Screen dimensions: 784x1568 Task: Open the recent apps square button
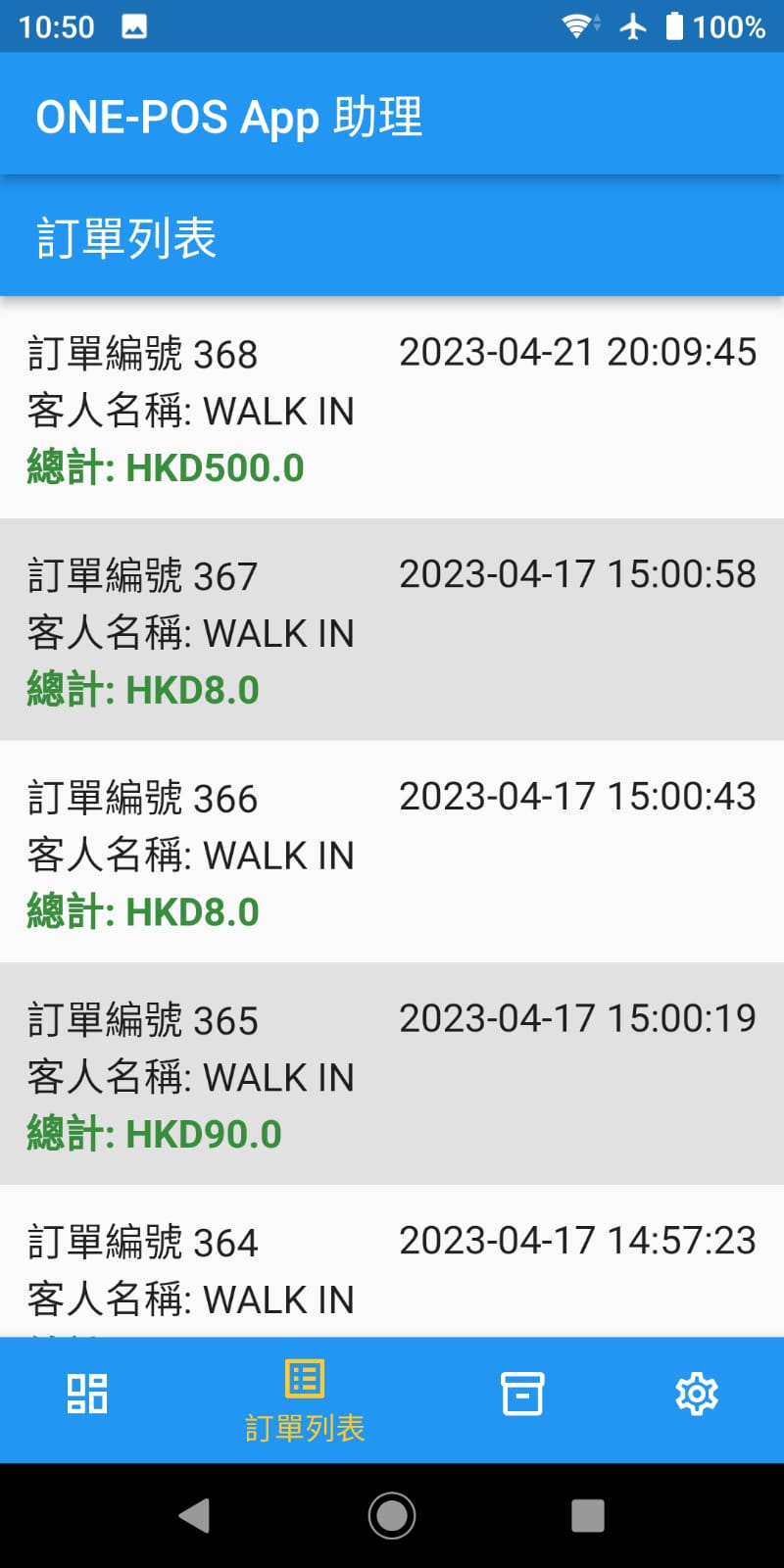pos(586,1515)
